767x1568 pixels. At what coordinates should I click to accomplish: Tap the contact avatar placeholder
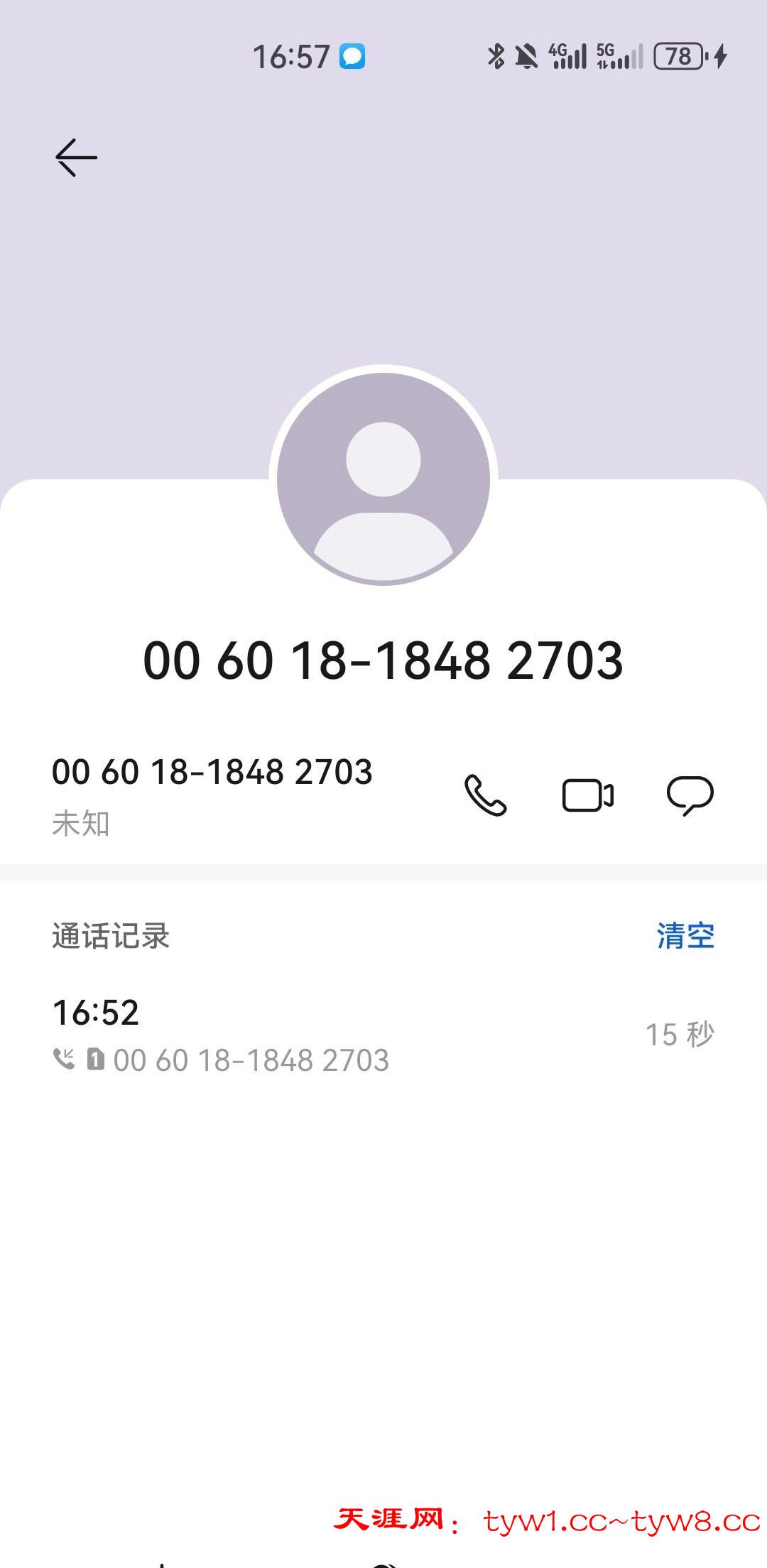tap(383, 479)
